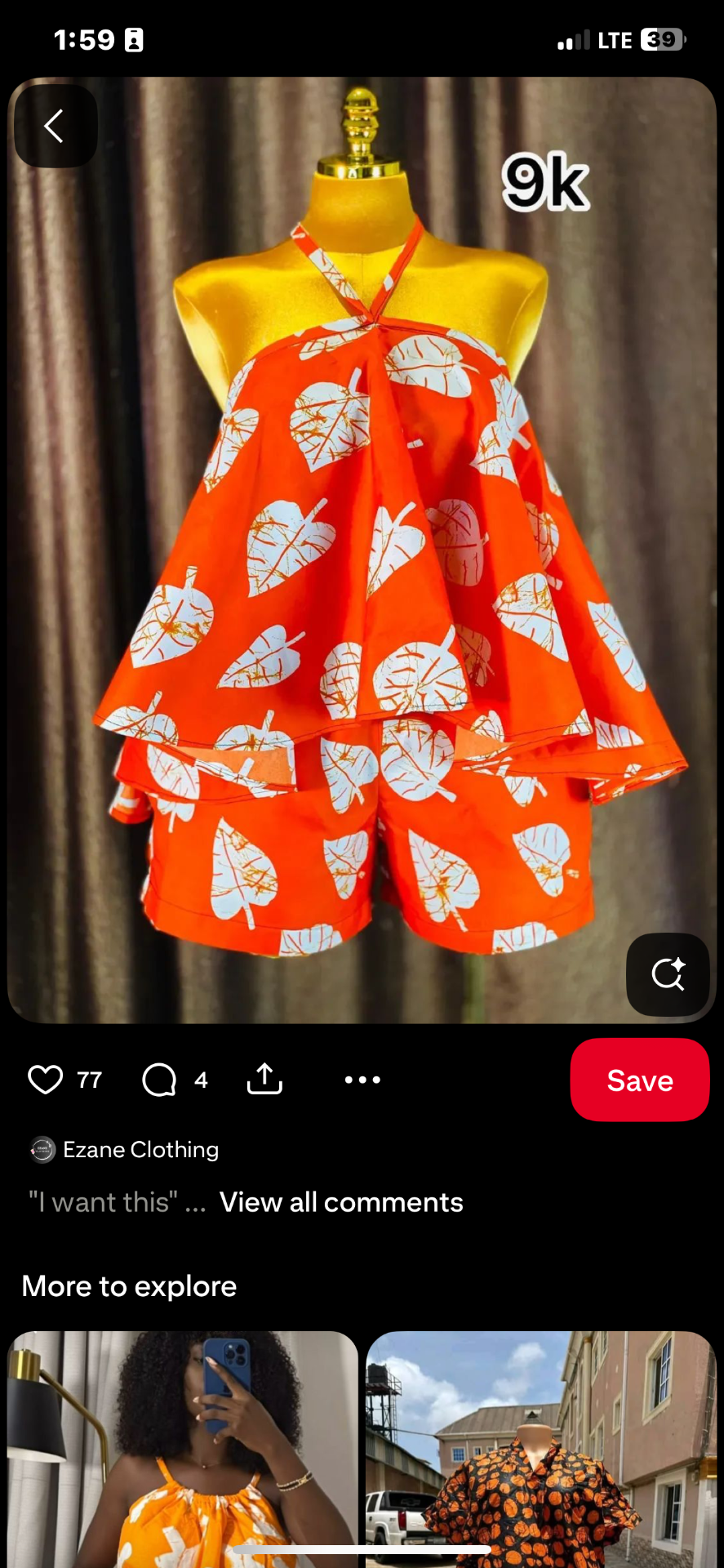Toggle the pin save state
Image resolution: width=724 pixels, height=1568 pixels.
639,1080
